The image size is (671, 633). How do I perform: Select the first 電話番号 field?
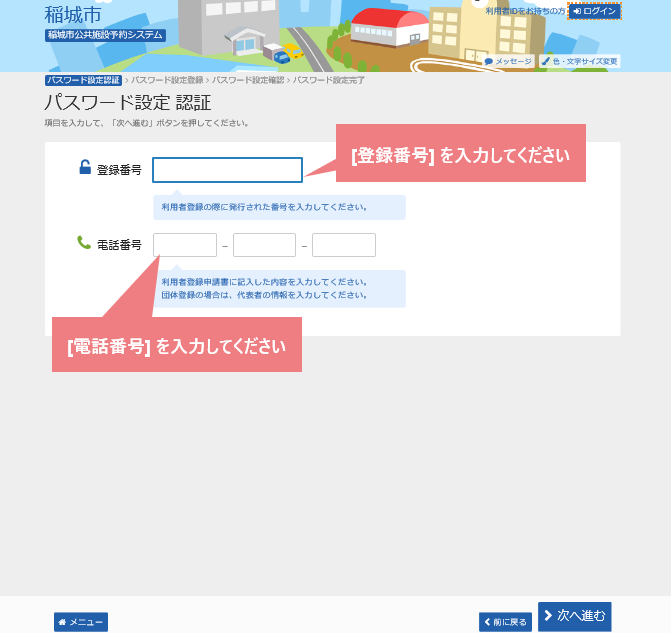(185, 245)
